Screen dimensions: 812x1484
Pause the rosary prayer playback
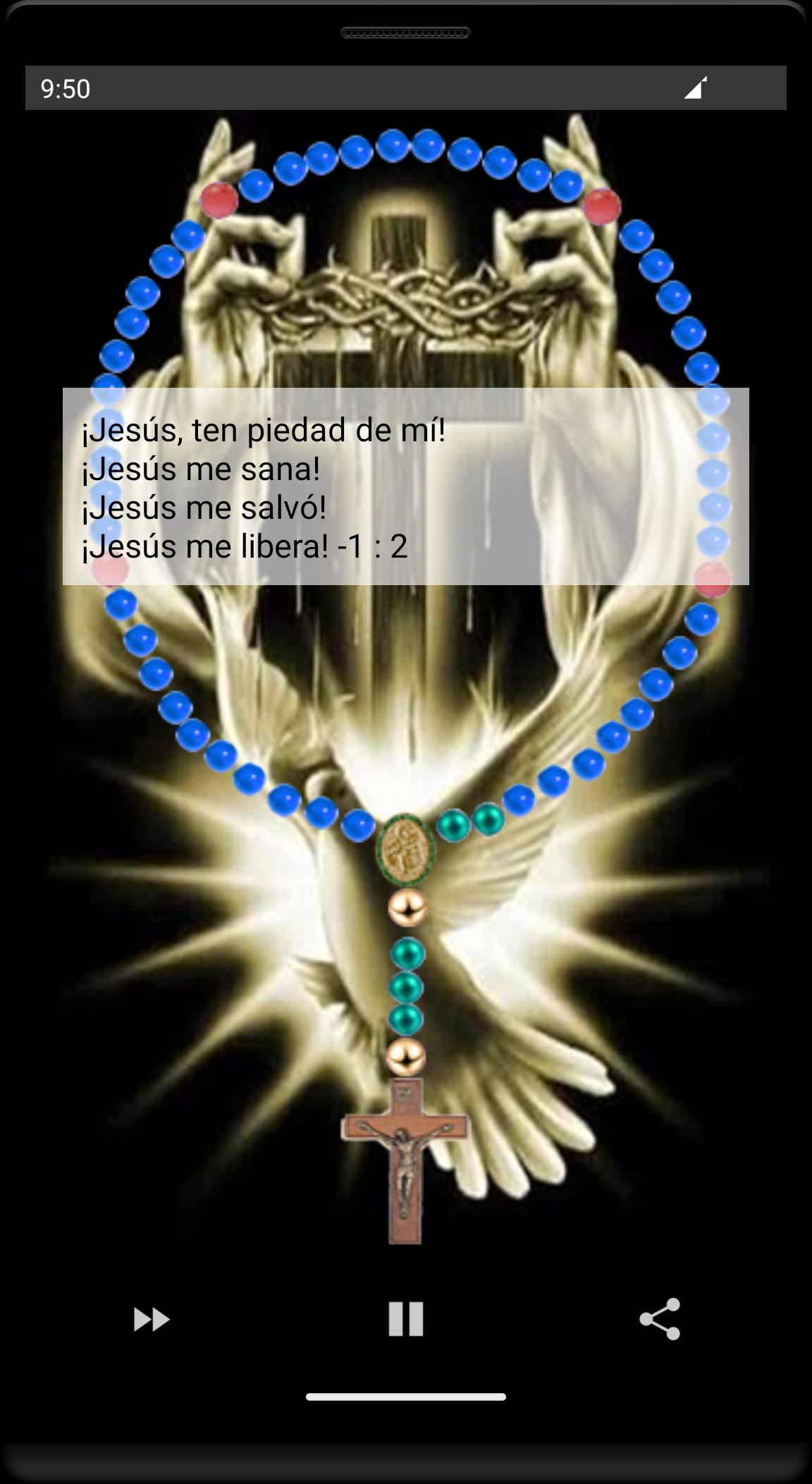coord(405,1318)
